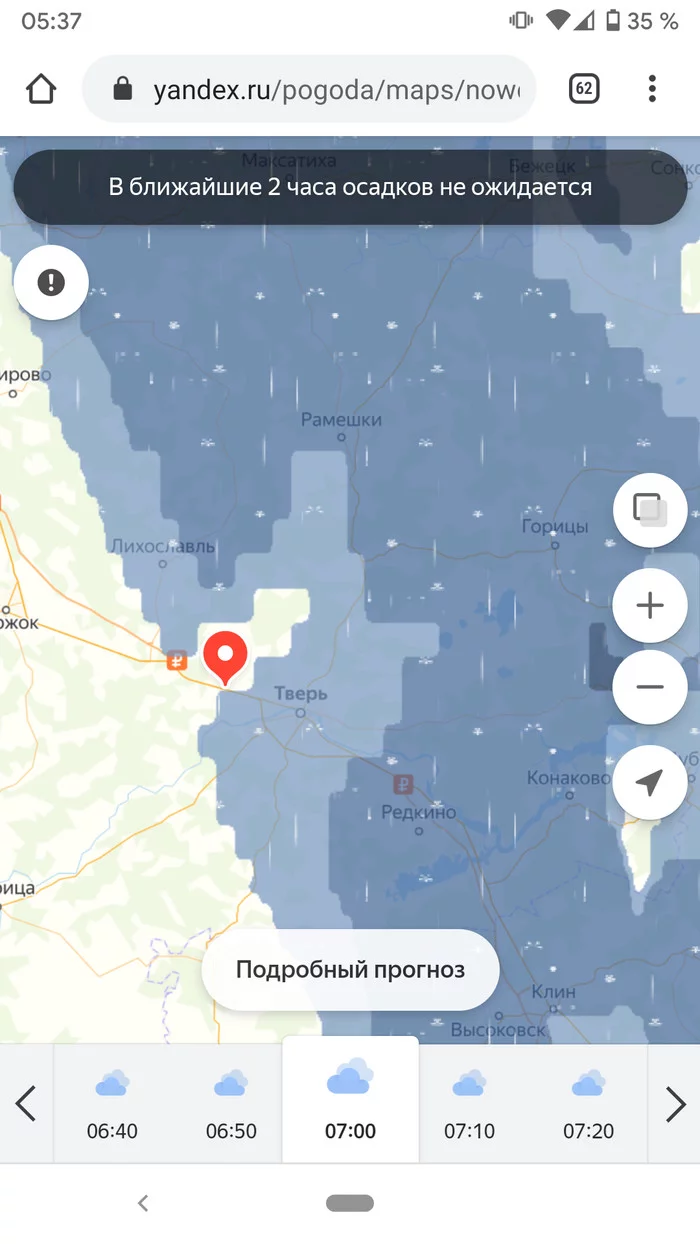700x1244 pixels.
Task: Center map on my location
Action: click(649, 783)
